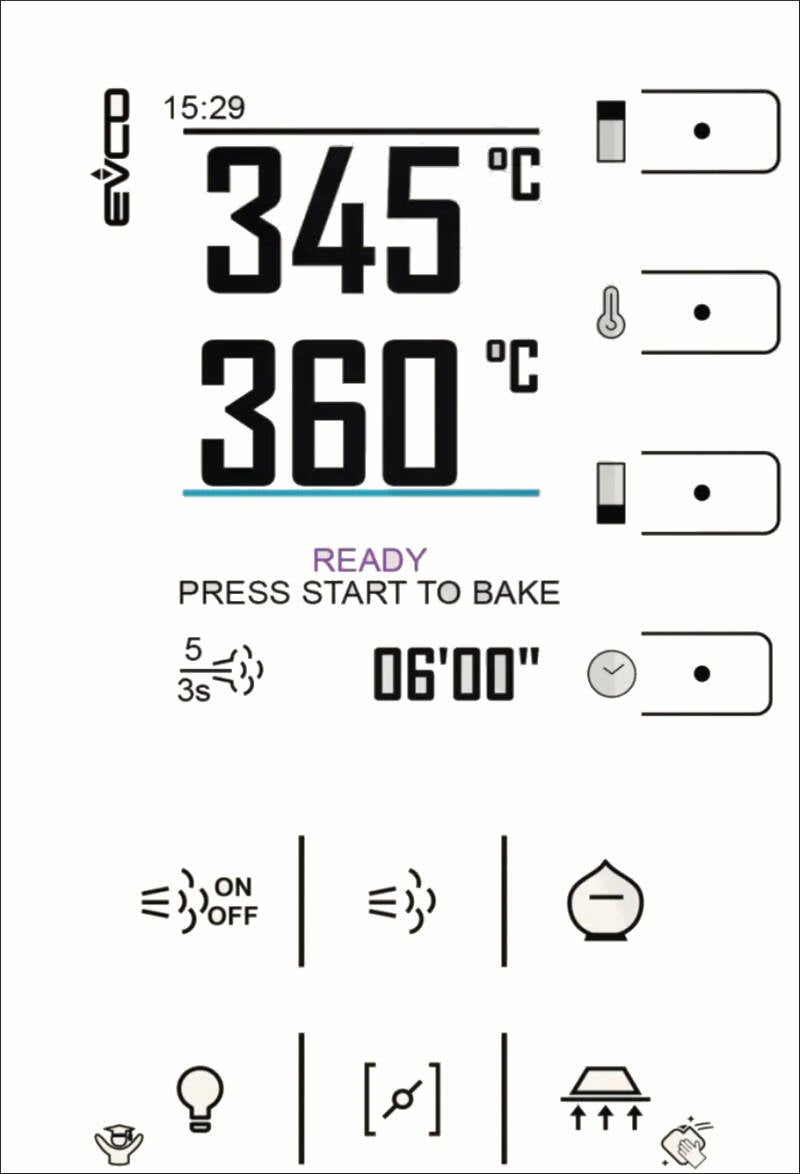Toggle the damper valve icon
Screen dimensions: 800x1174
402,1098
